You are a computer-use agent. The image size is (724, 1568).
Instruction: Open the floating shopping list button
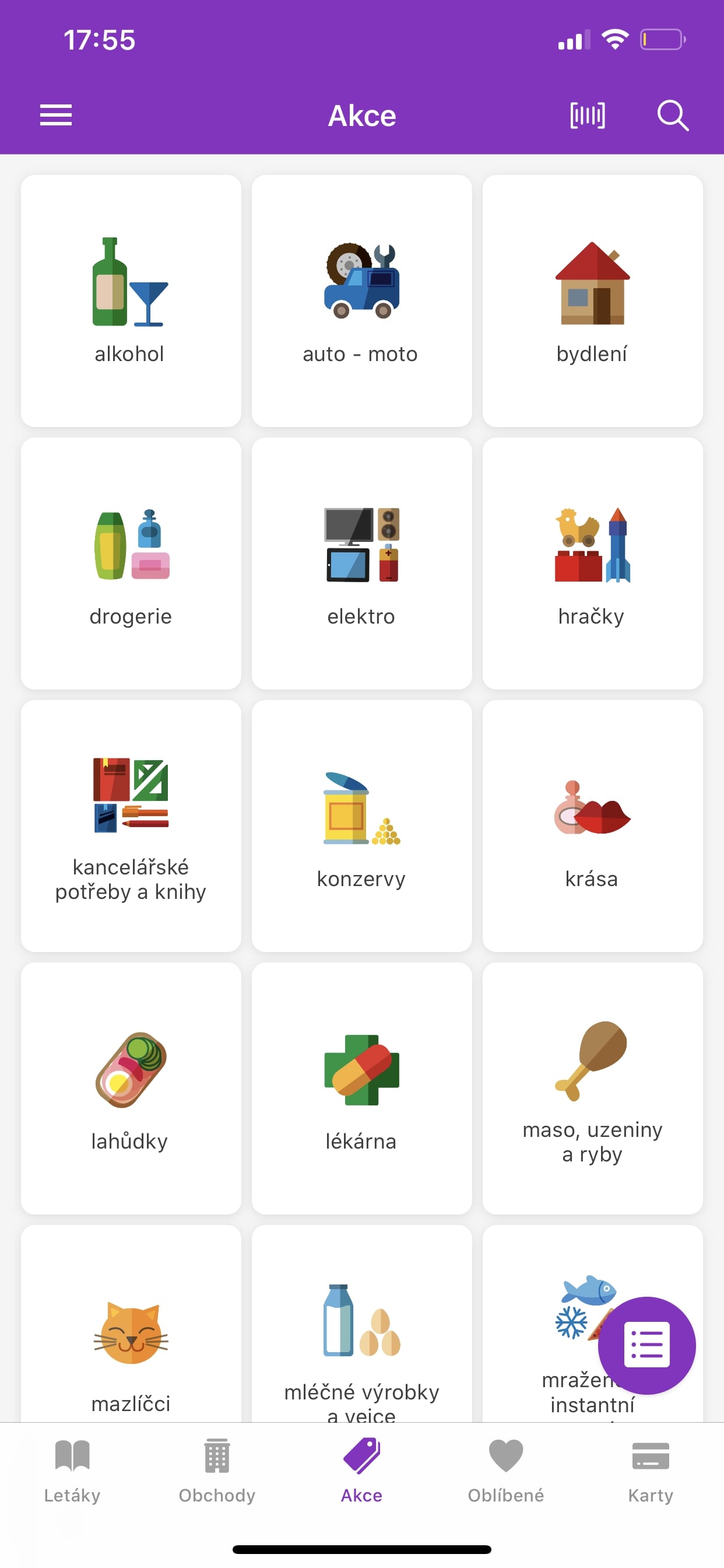[646, 1345]
